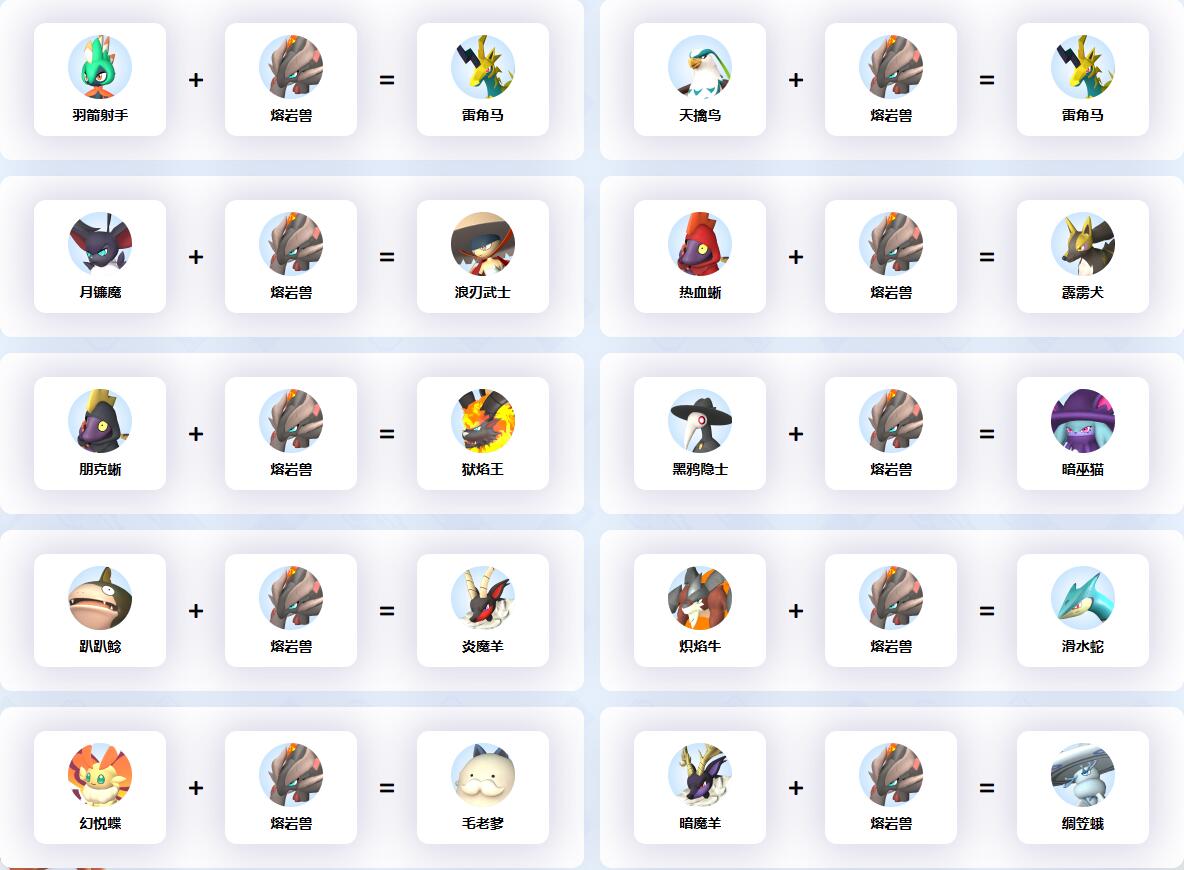This screenshot has height=870, width=1184.
Task: Open the 狱焰王 result tile
Action: click(483, 434)
